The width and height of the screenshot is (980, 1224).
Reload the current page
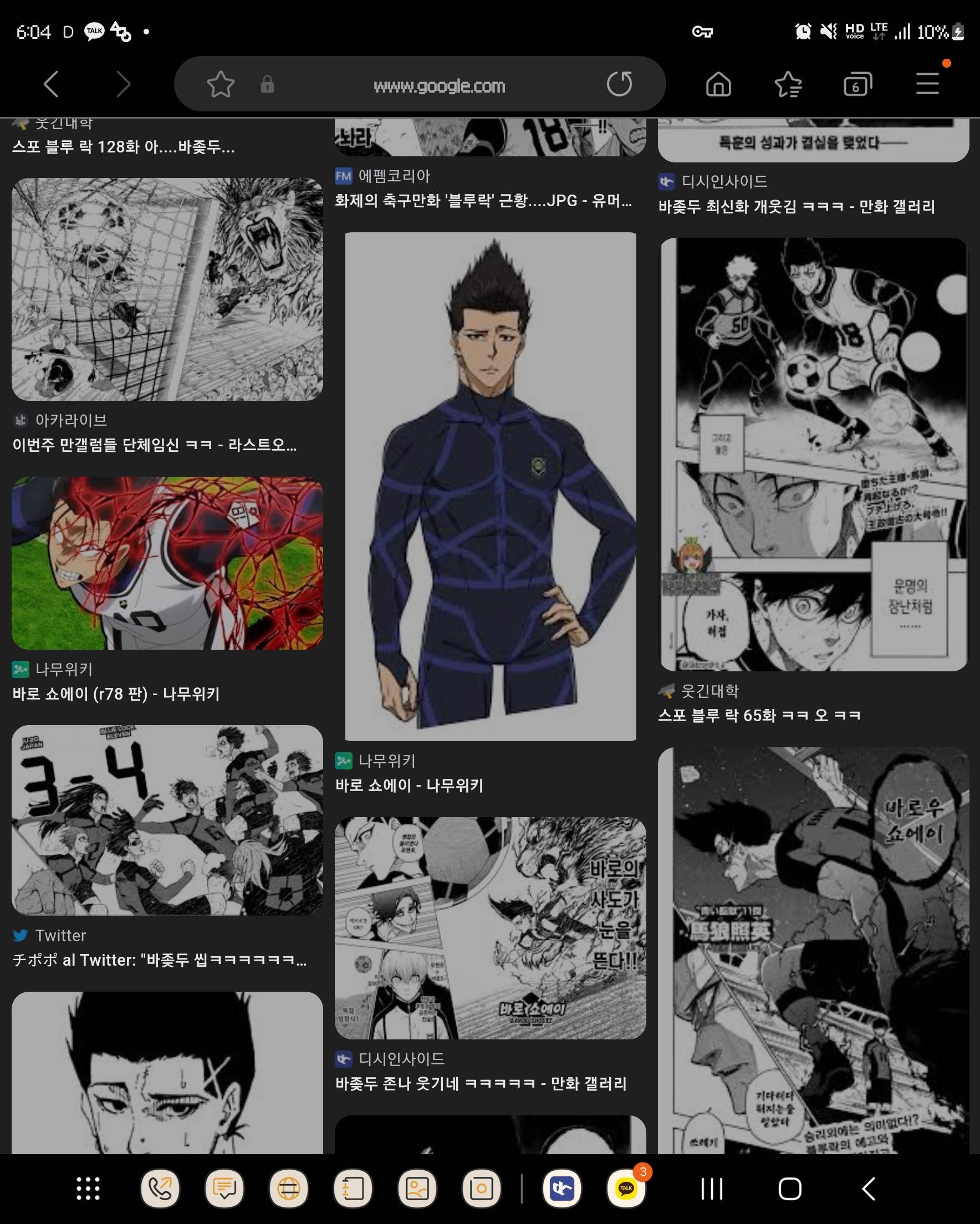[619, 84]
